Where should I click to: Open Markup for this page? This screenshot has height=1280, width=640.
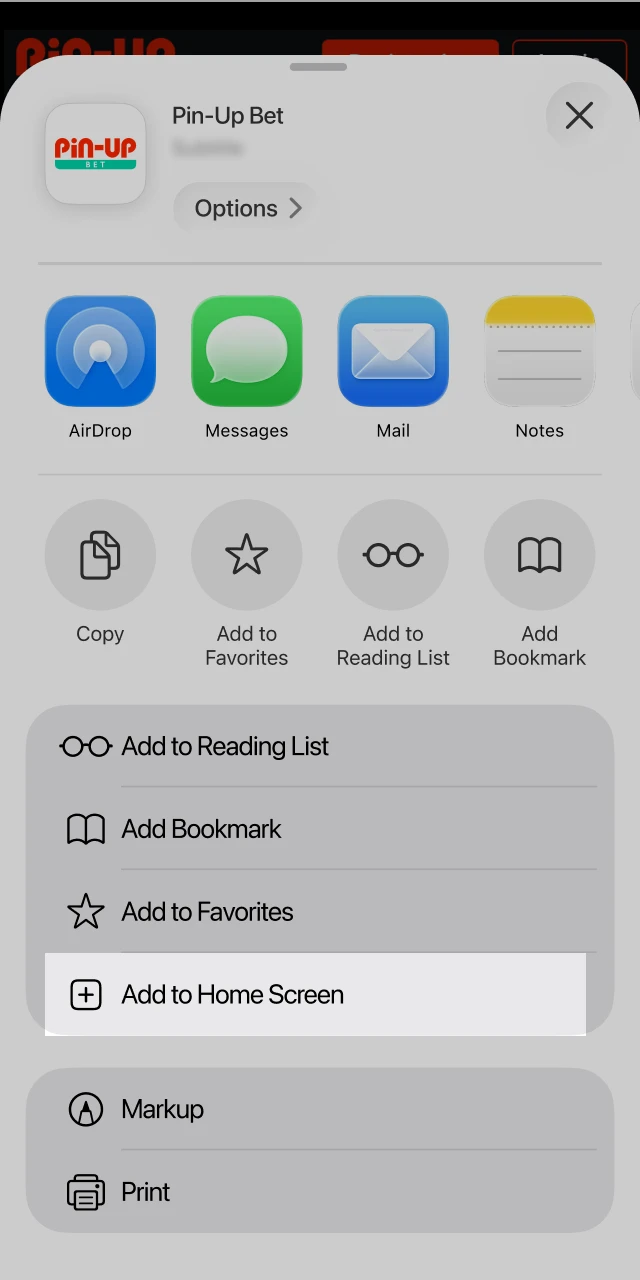(x=320, y=1109)
